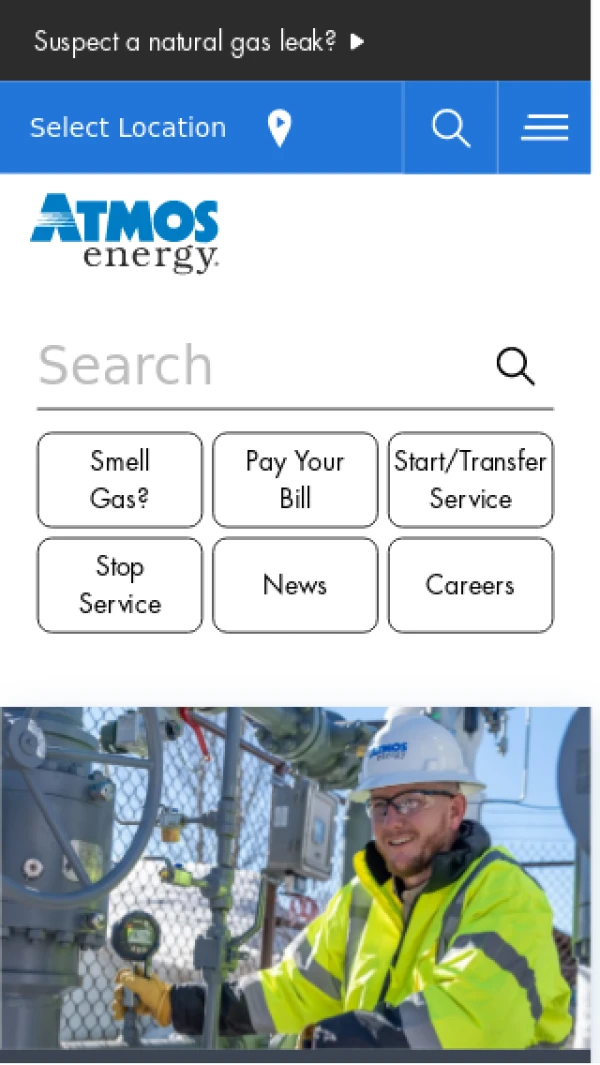Open the natural gas leak notice
Viewport: 600px width, 1065px height.
199,42
